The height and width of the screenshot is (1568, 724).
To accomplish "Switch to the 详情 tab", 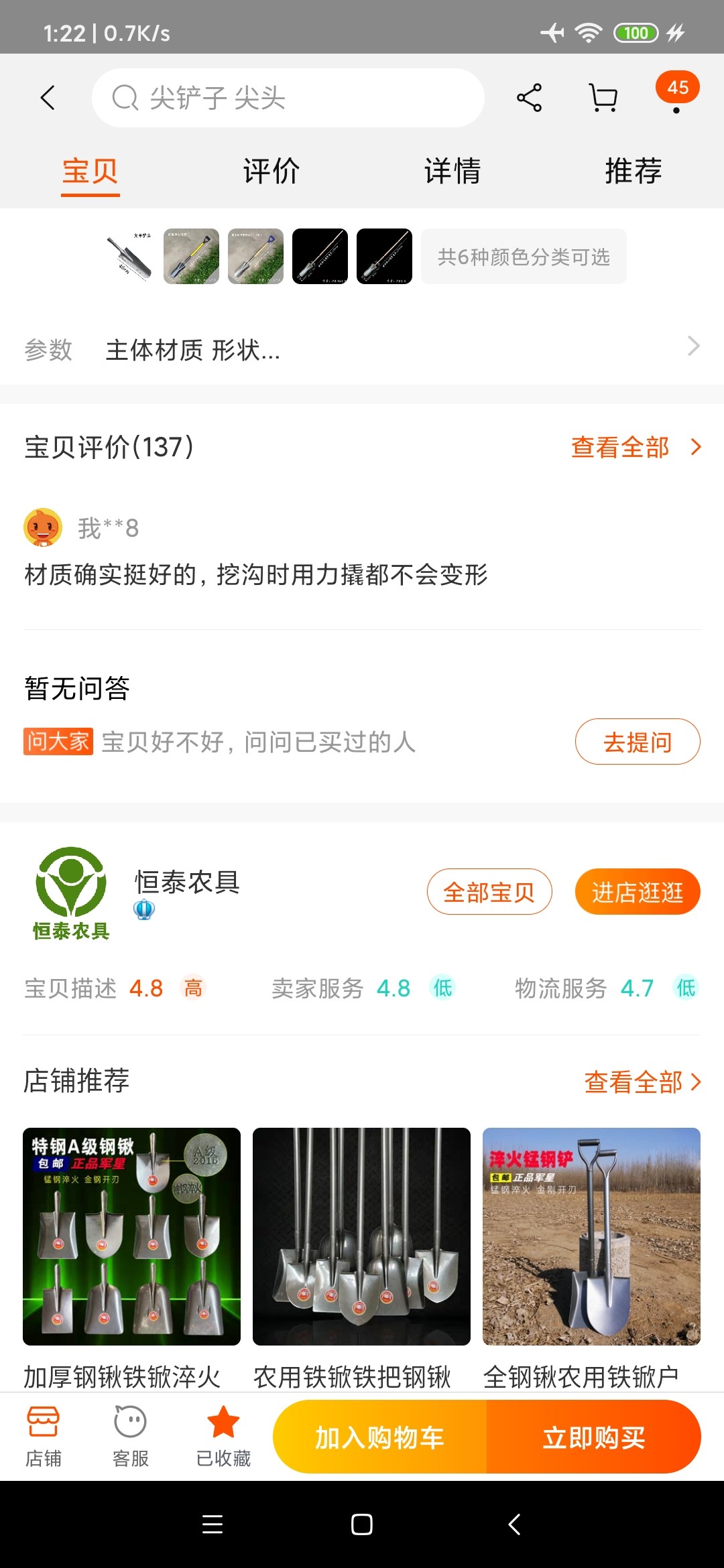I will click(x=452, y=172).
